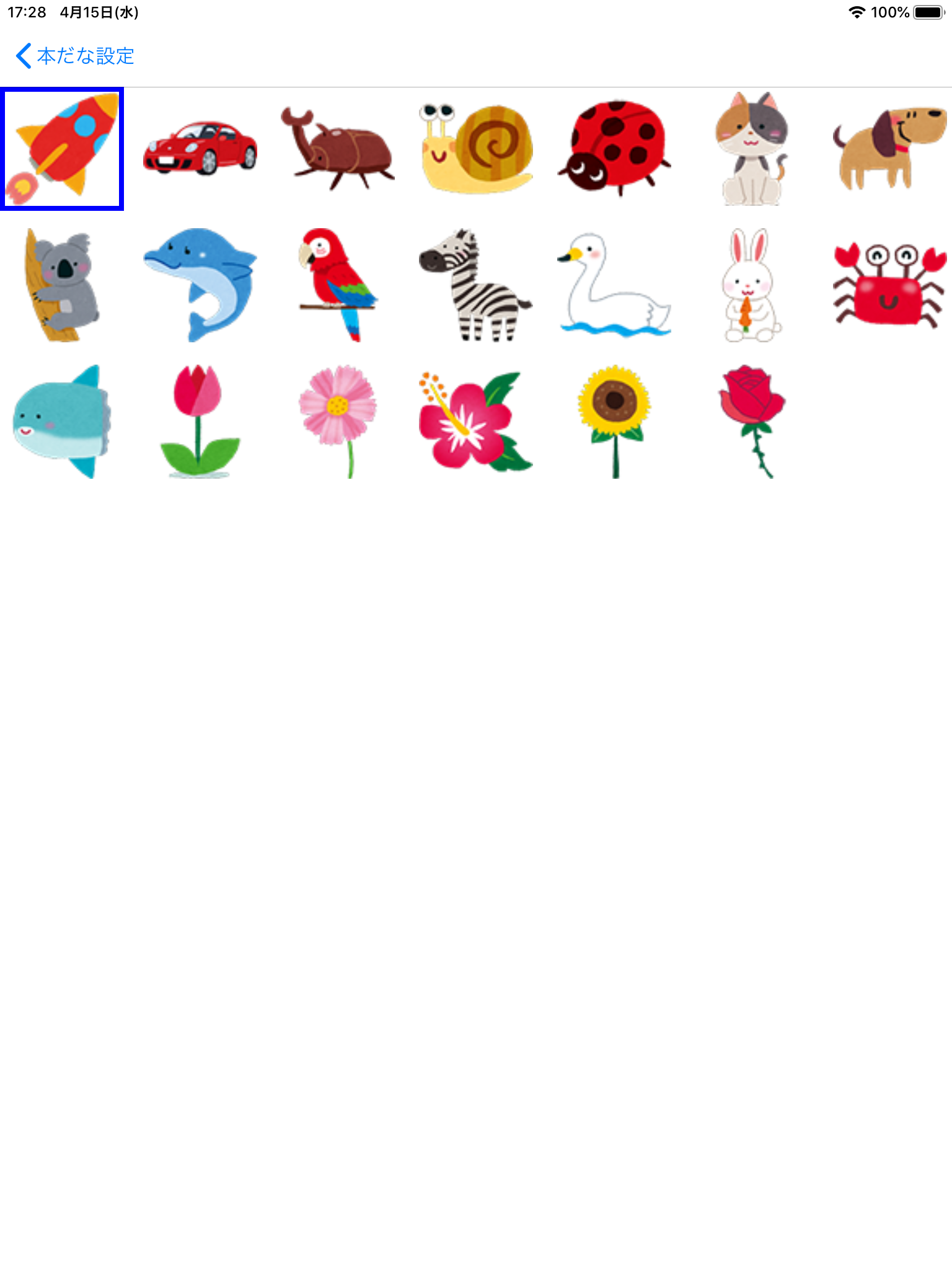Pick the calico cat image
The image size is (952, 1270).
click(x=751, y=149)
